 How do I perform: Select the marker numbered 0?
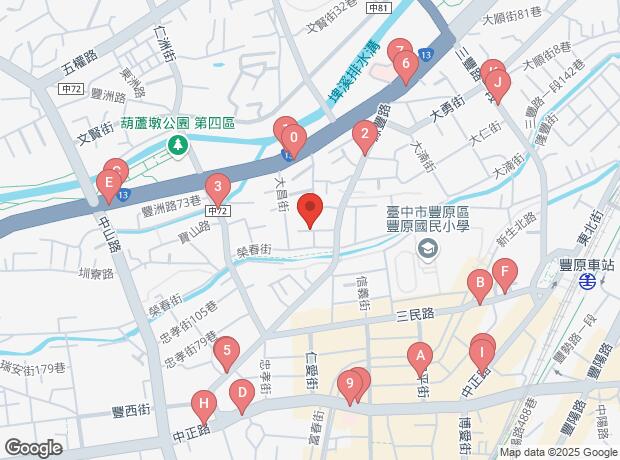[x=292, y=138]
